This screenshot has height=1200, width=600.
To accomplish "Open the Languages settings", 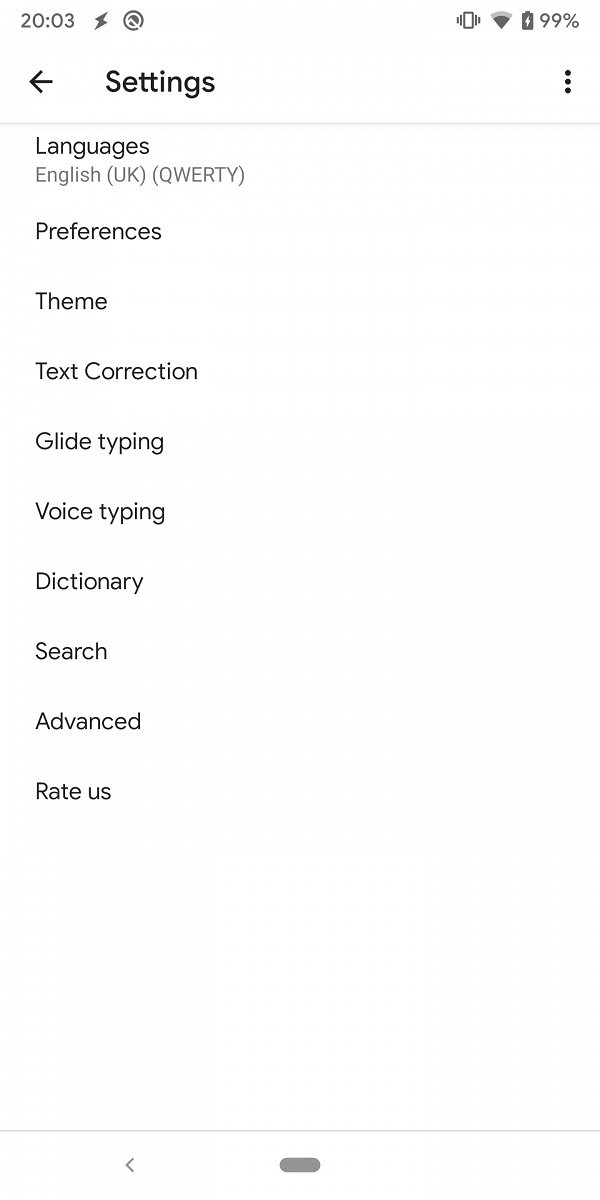I will [x=300, y=160].
